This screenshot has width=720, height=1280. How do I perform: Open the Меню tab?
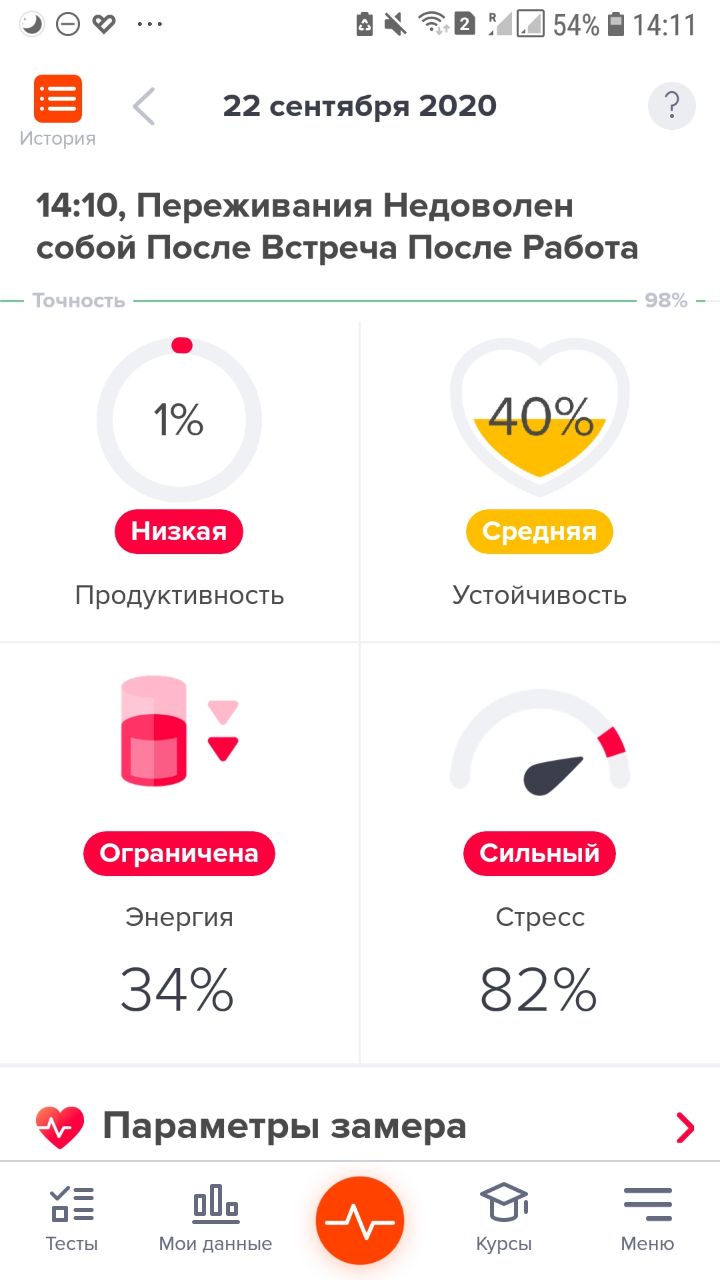(x=647, y=1219)
